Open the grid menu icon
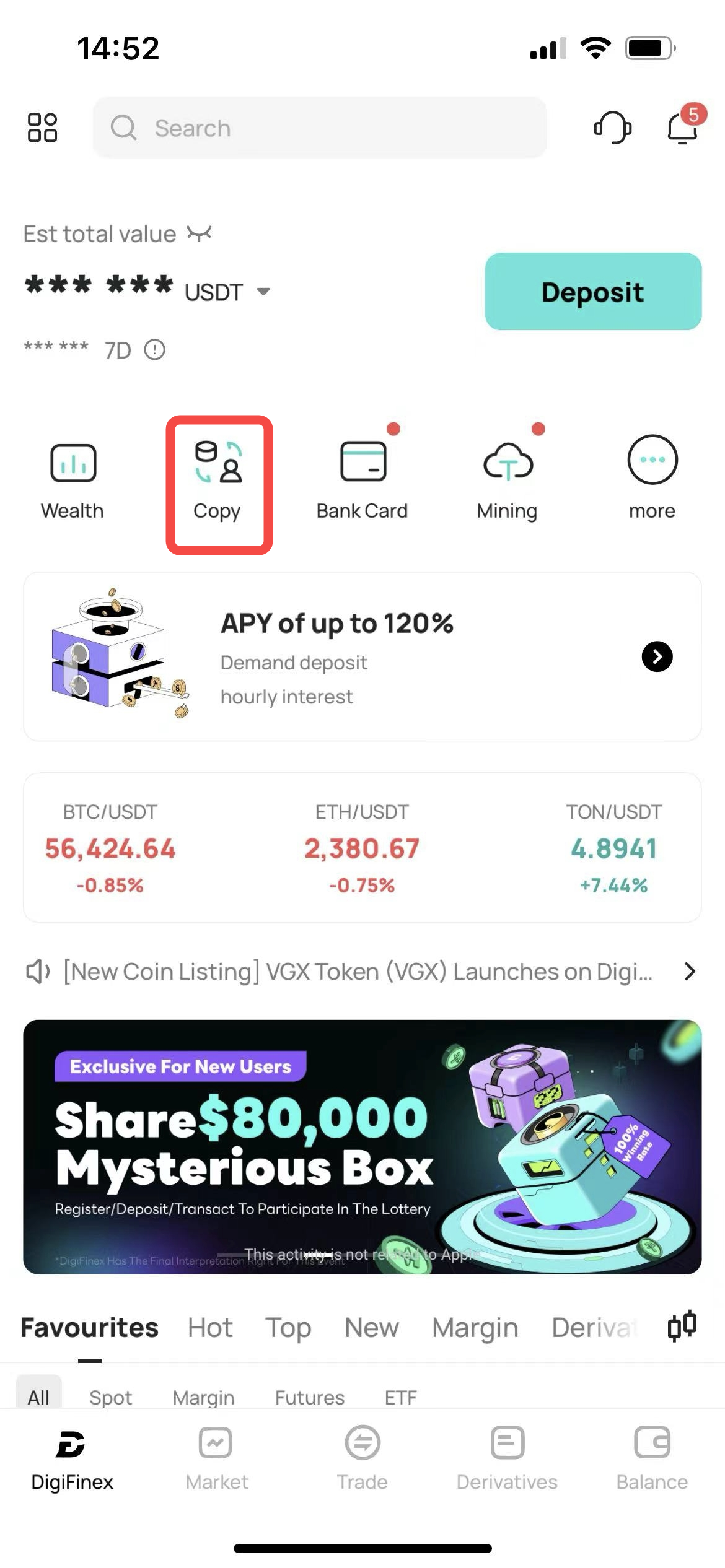Screen dimensions: 725x1568 pos(42,128)
